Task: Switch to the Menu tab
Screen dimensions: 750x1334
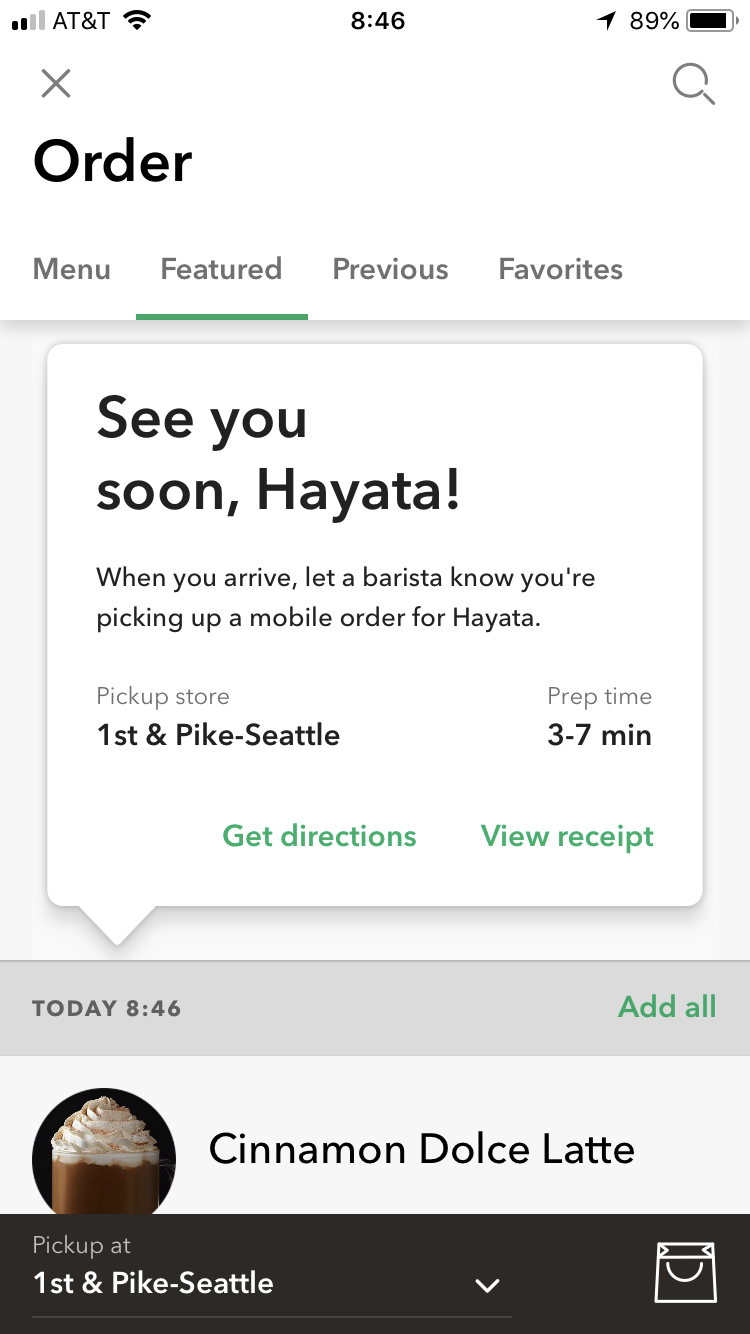Action: point(72,269)
